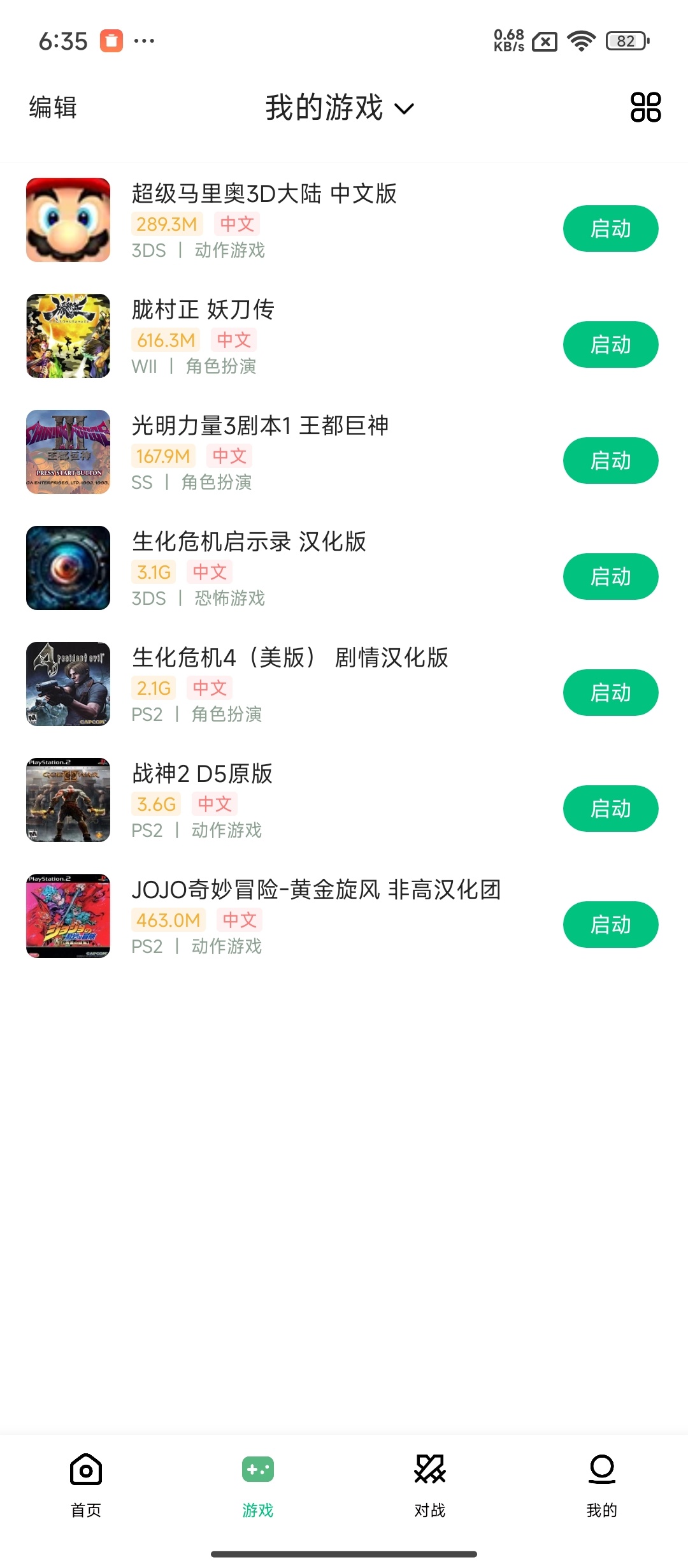Tap 编辑 to edit the game list
The height and width of the screenshot is (1568, 688).
tap(53, 107)
